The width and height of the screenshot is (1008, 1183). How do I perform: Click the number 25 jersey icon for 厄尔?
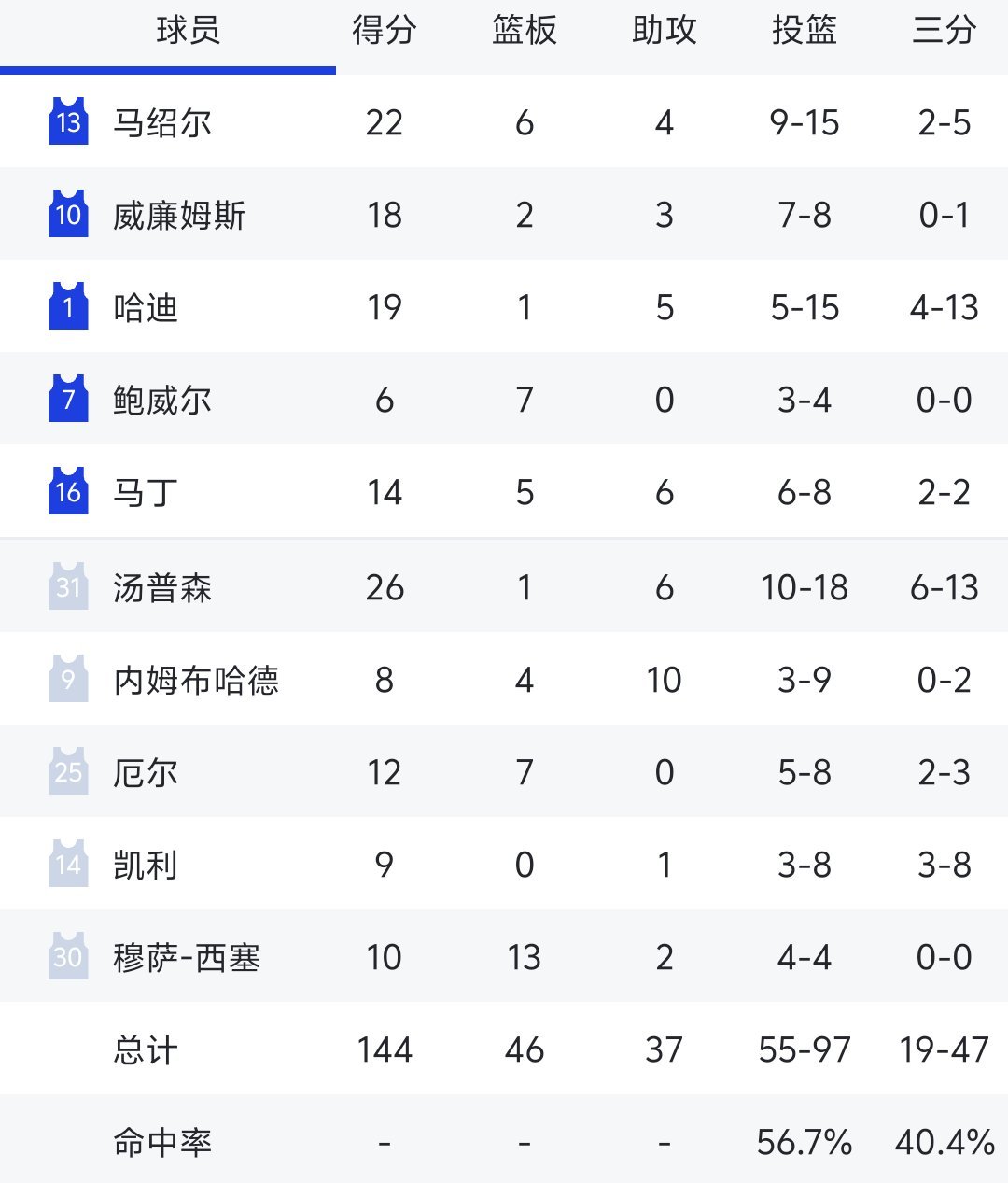click(x=68, y=771)
